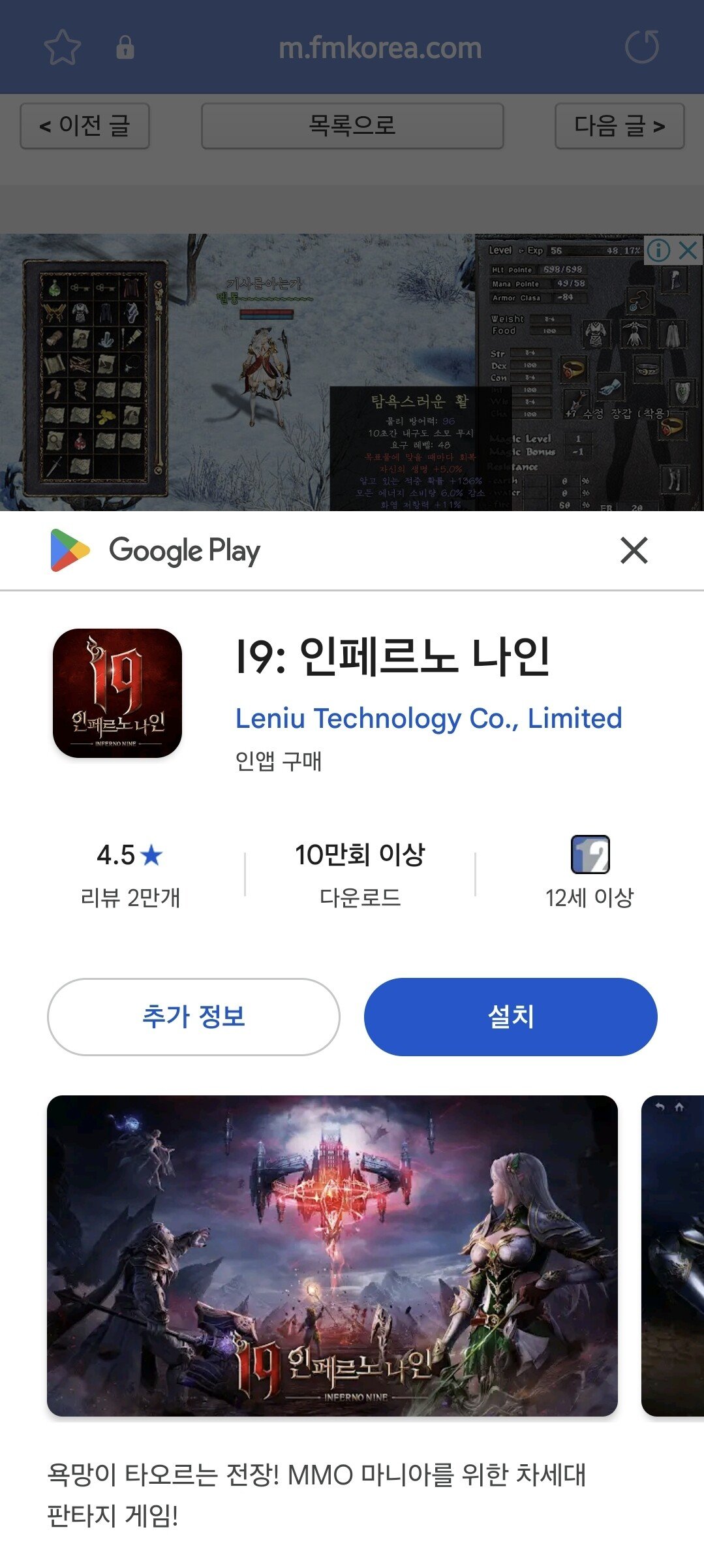704x1568 pixels.
Task: Close the Google Play overlay
Action: click(x=634, y=550)
